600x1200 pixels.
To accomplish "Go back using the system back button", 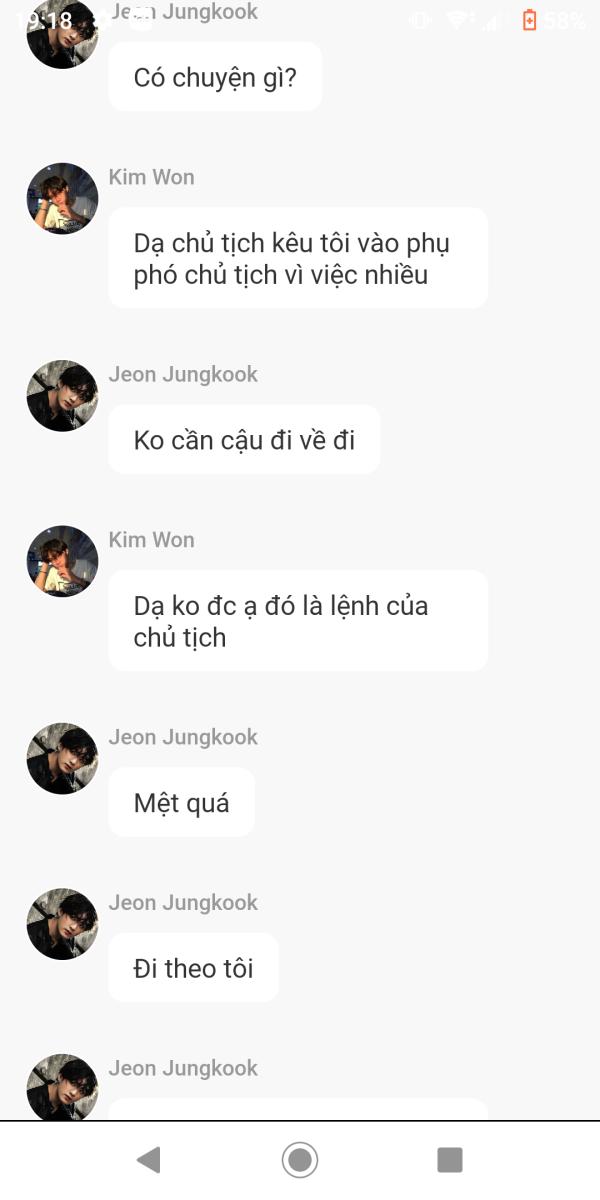I will tap(149, 1160).
